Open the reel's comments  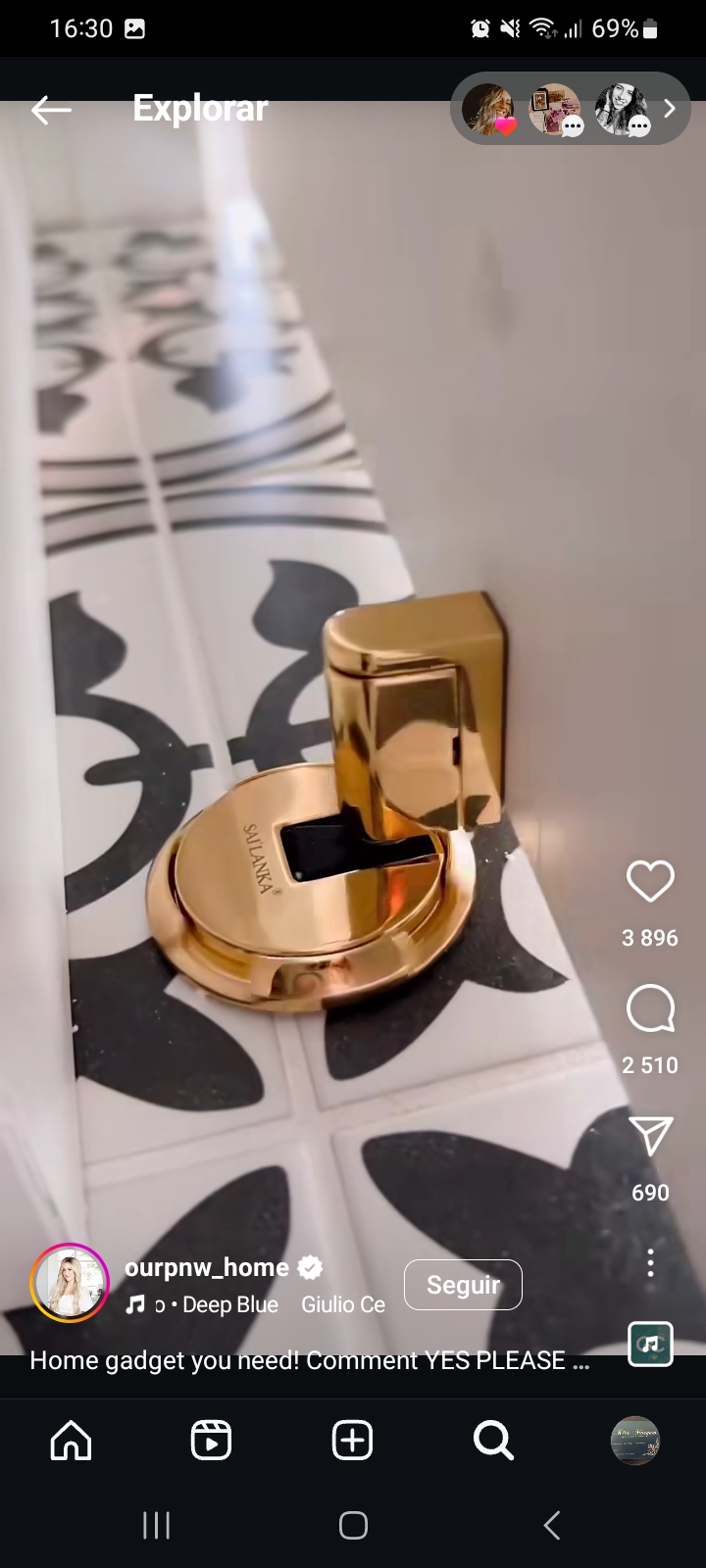tap(650, 1008)
